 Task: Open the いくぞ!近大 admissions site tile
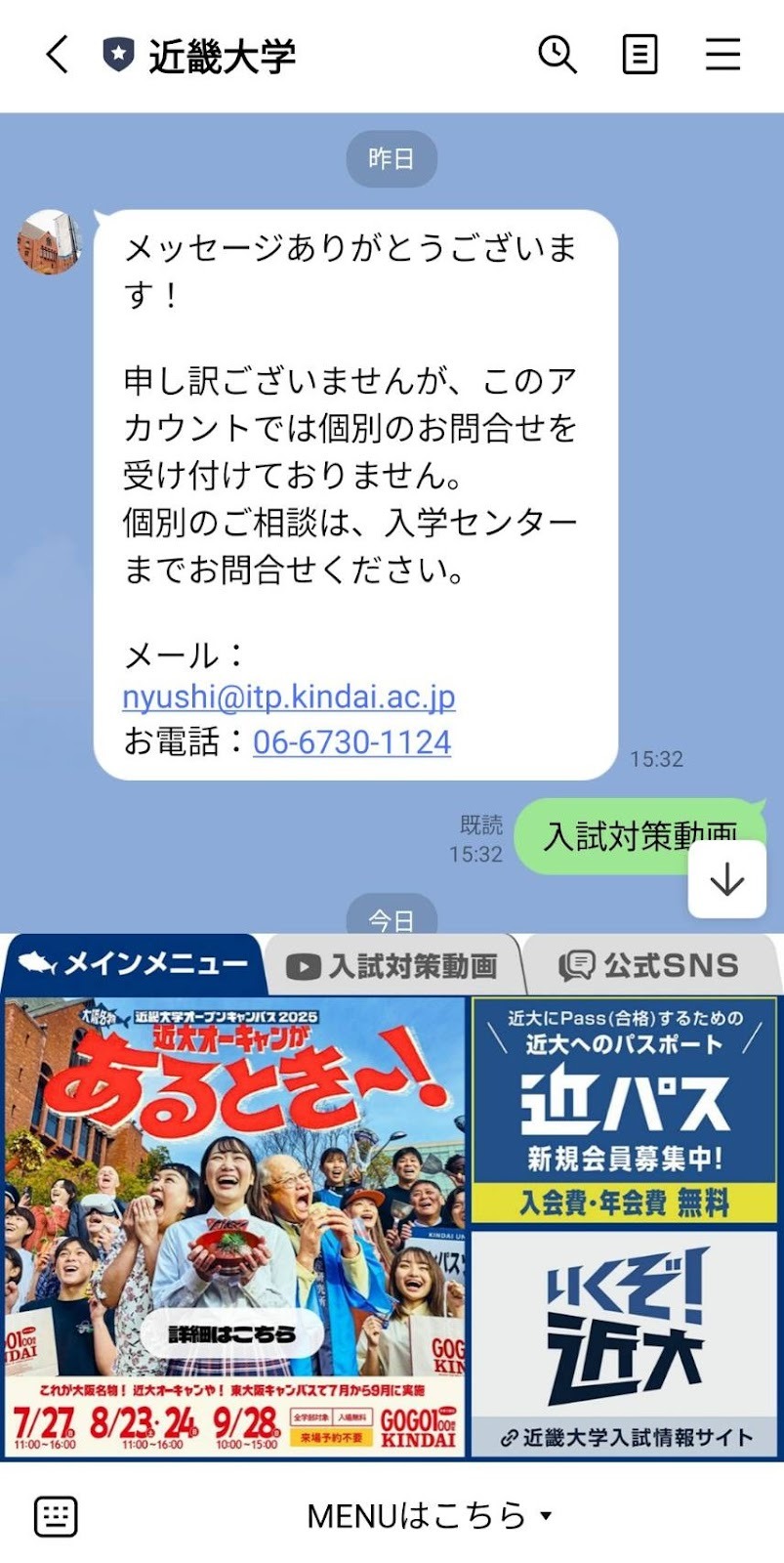point(625,1344)
